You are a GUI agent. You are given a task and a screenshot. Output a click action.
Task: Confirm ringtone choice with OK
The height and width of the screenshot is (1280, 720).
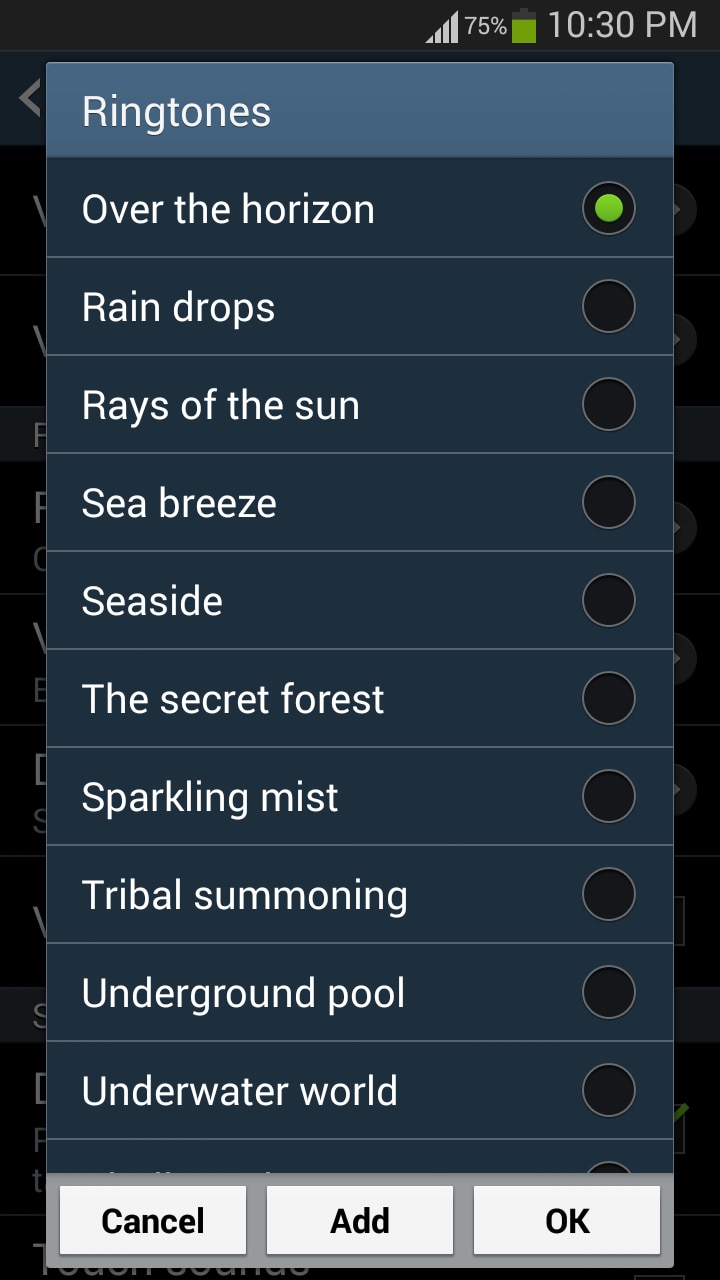tap(567, 1220)
